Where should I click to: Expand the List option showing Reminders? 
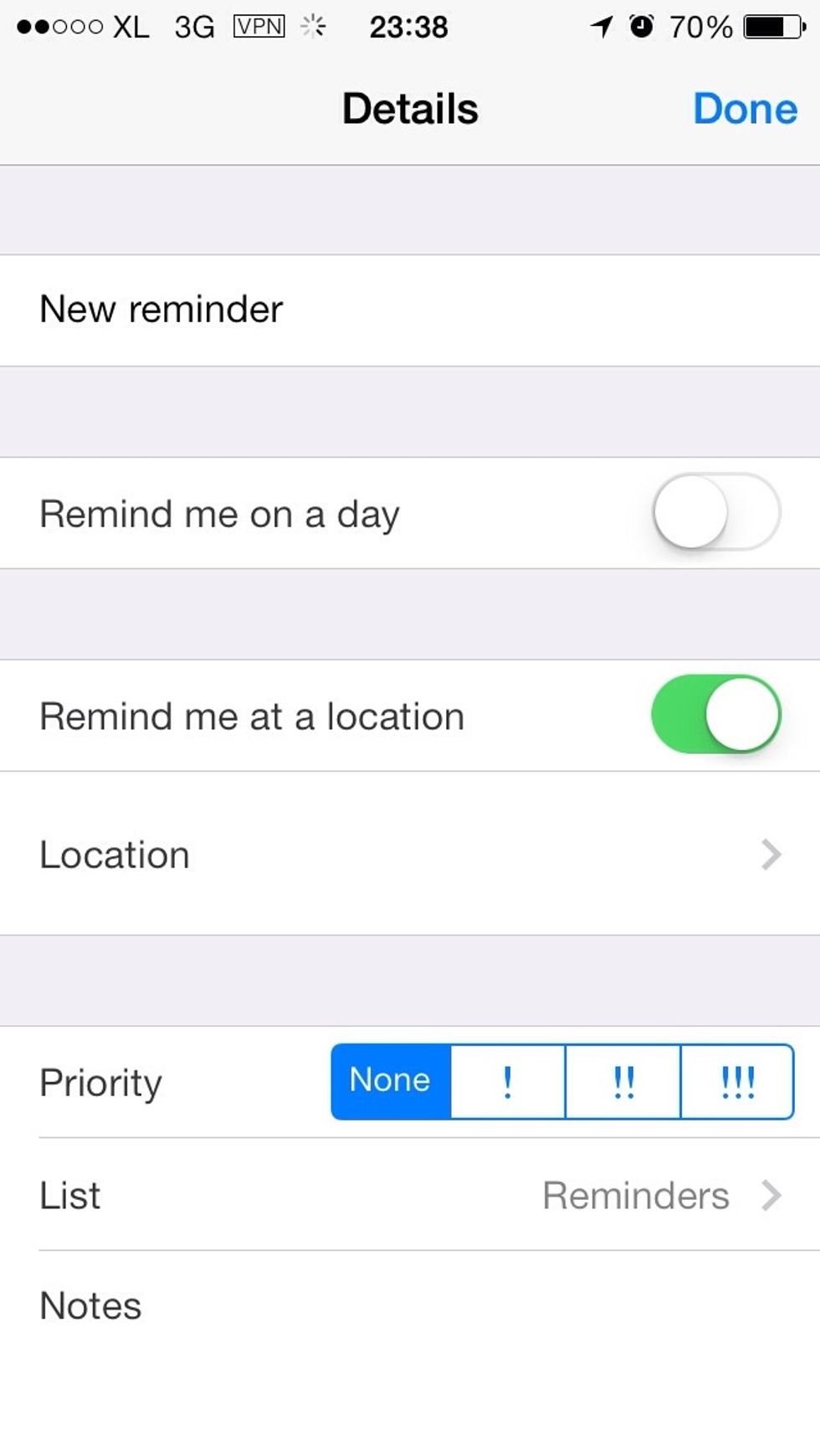769,1195
